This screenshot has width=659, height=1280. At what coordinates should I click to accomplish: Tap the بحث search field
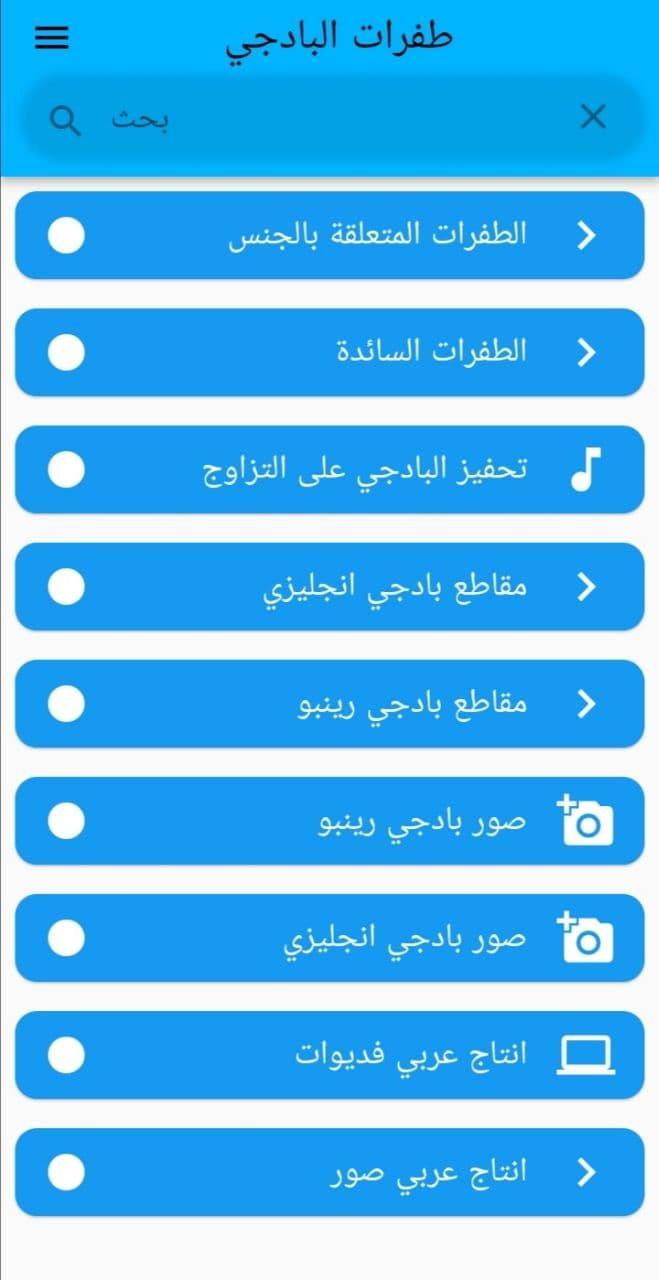330,119
